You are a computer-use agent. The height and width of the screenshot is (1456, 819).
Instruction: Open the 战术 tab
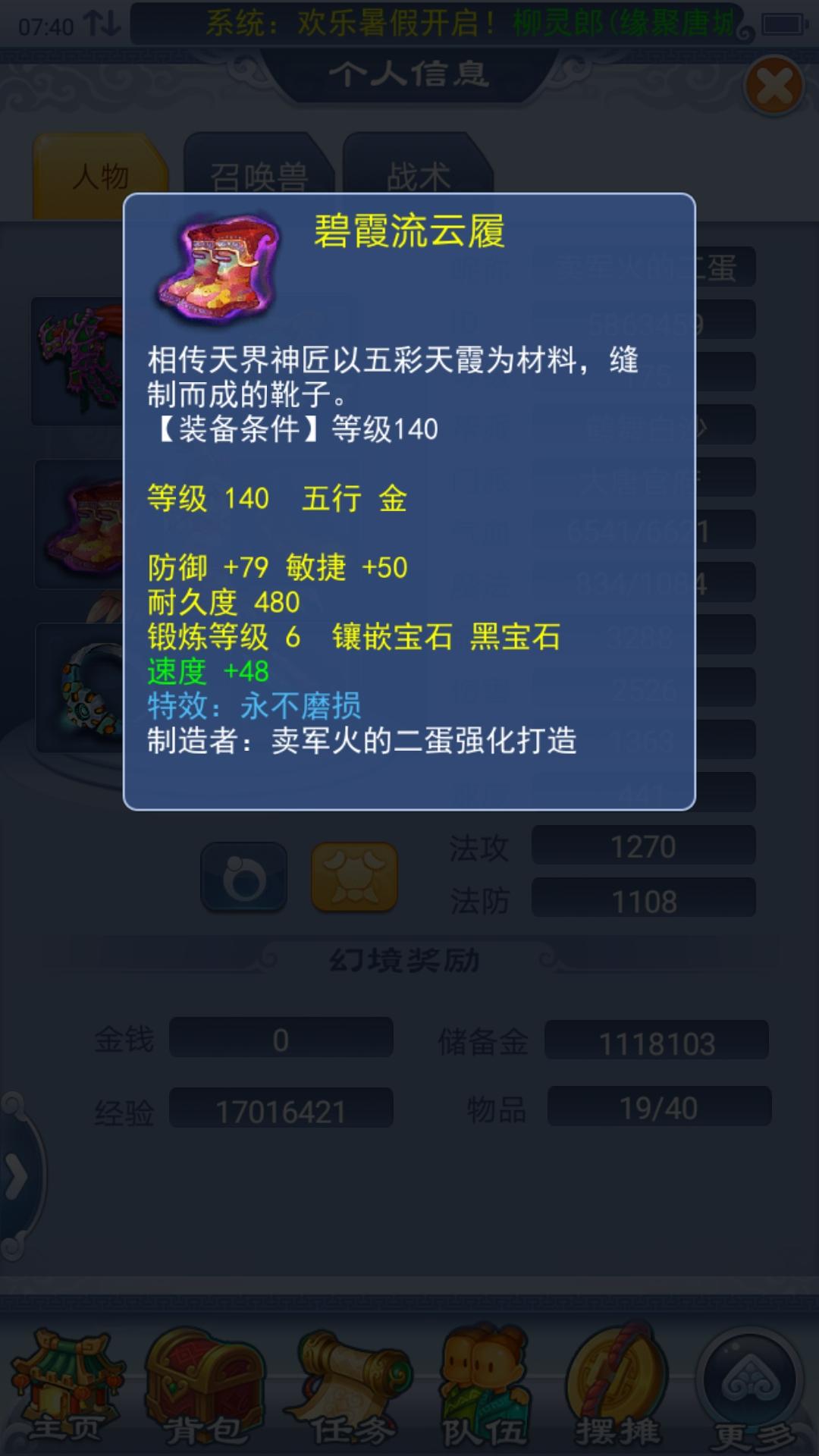tap(418, 177)
